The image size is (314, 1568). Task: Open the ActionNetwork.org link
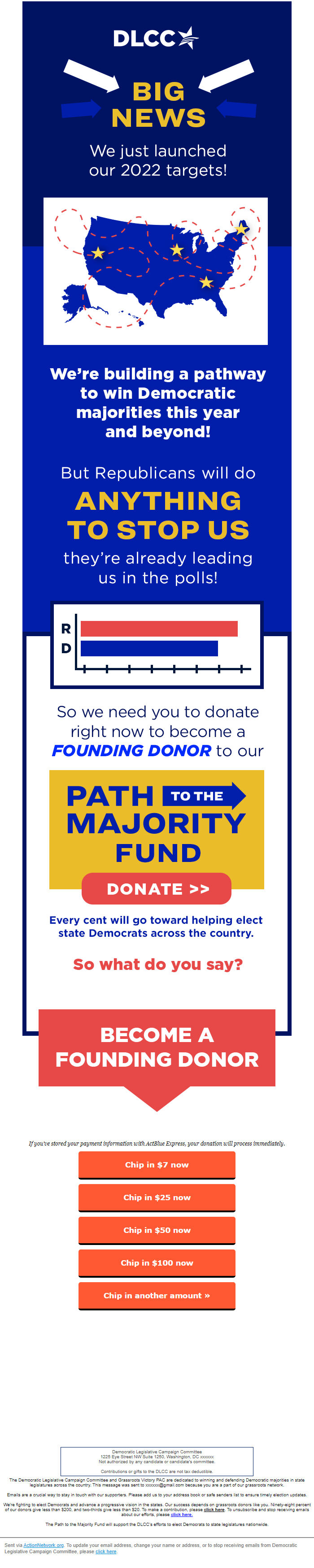click(44, 1545)
